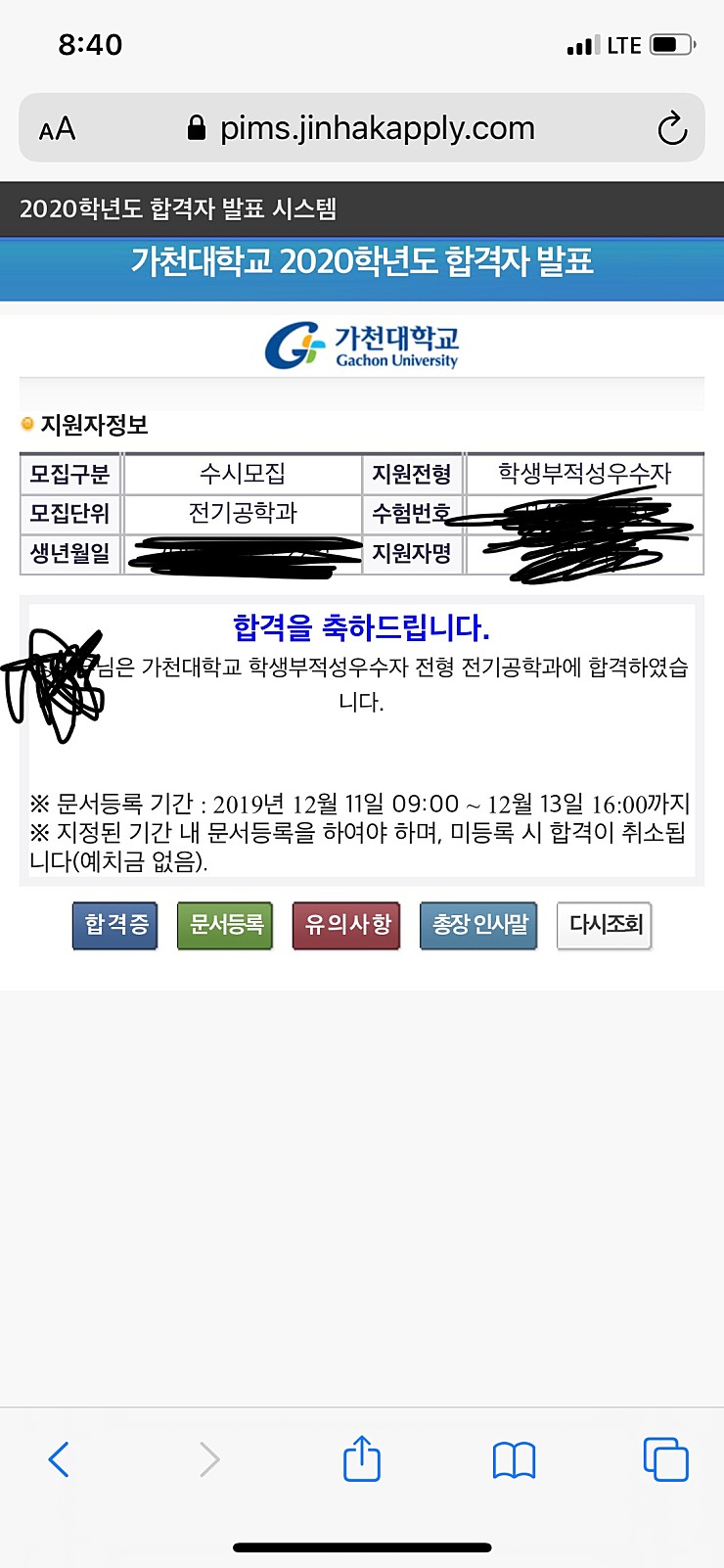Tap 다시조회 to search again
The width and height of the screenshot is (724, 1568).
[605, 925]
